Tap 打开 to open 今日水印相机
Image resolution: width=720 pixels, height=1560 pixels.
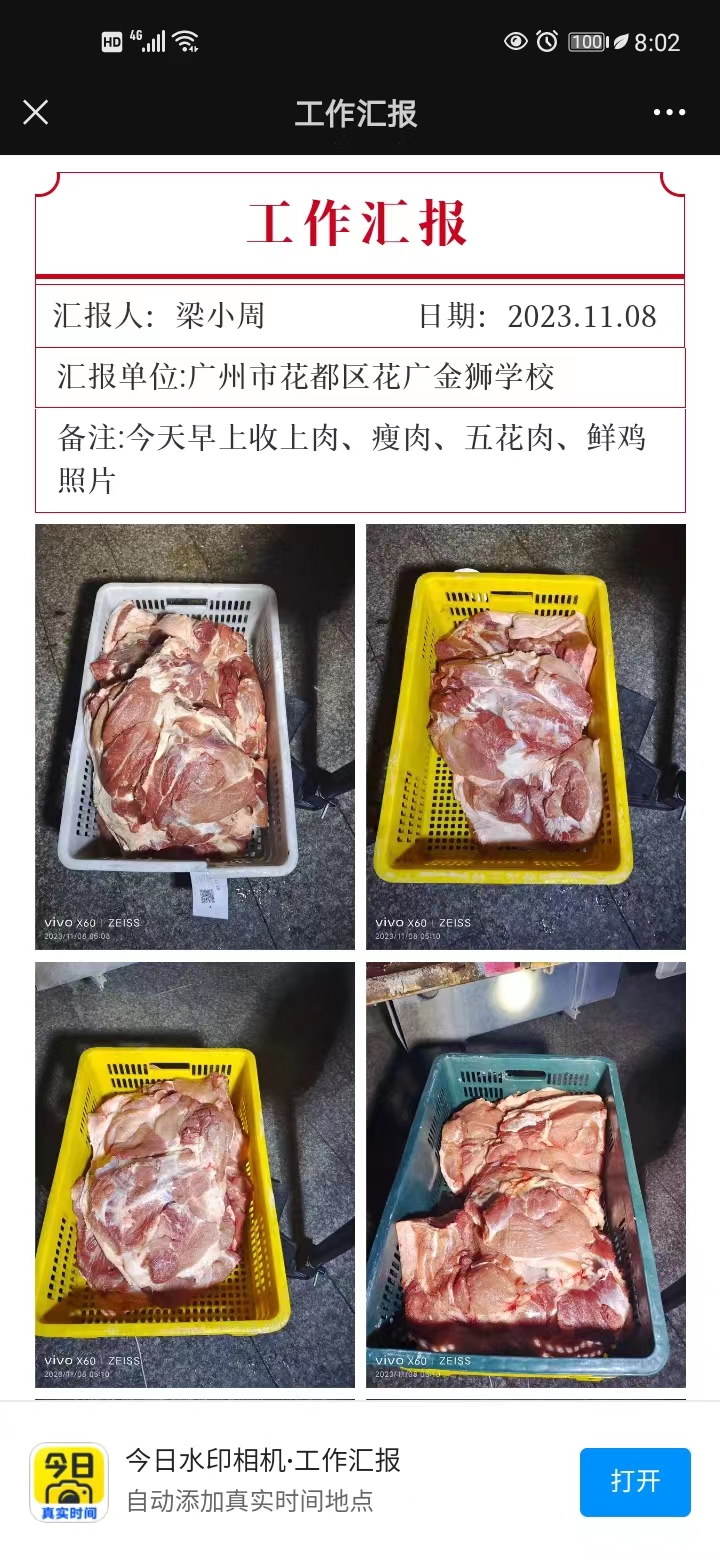click(x=635, y=1482)
